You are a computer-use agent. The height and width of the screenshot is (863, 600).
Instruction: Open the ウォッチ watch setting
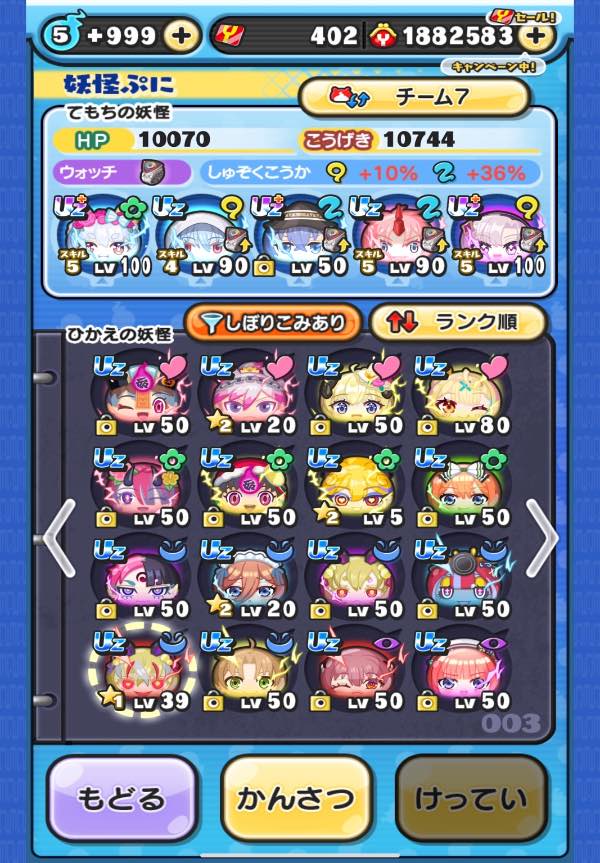(x=118, y=172)
